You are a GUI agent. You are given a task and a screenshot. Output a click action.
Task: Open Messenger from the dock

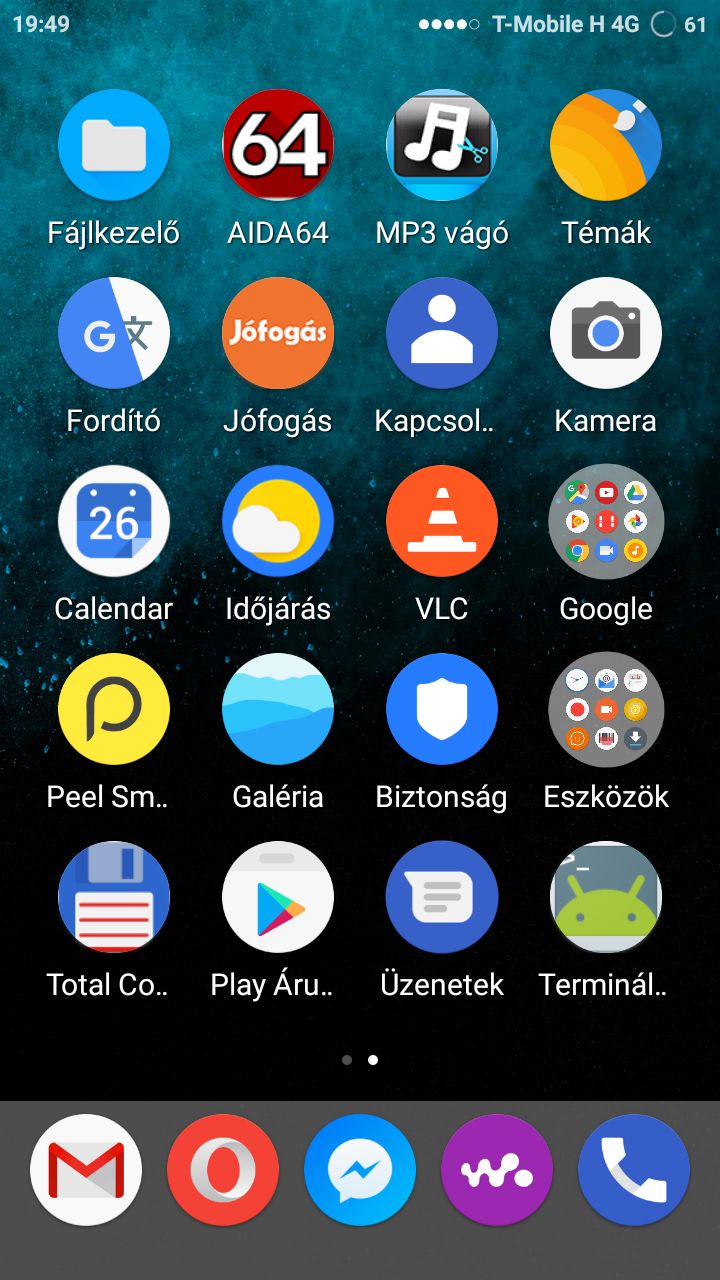tap(360, 1171)
